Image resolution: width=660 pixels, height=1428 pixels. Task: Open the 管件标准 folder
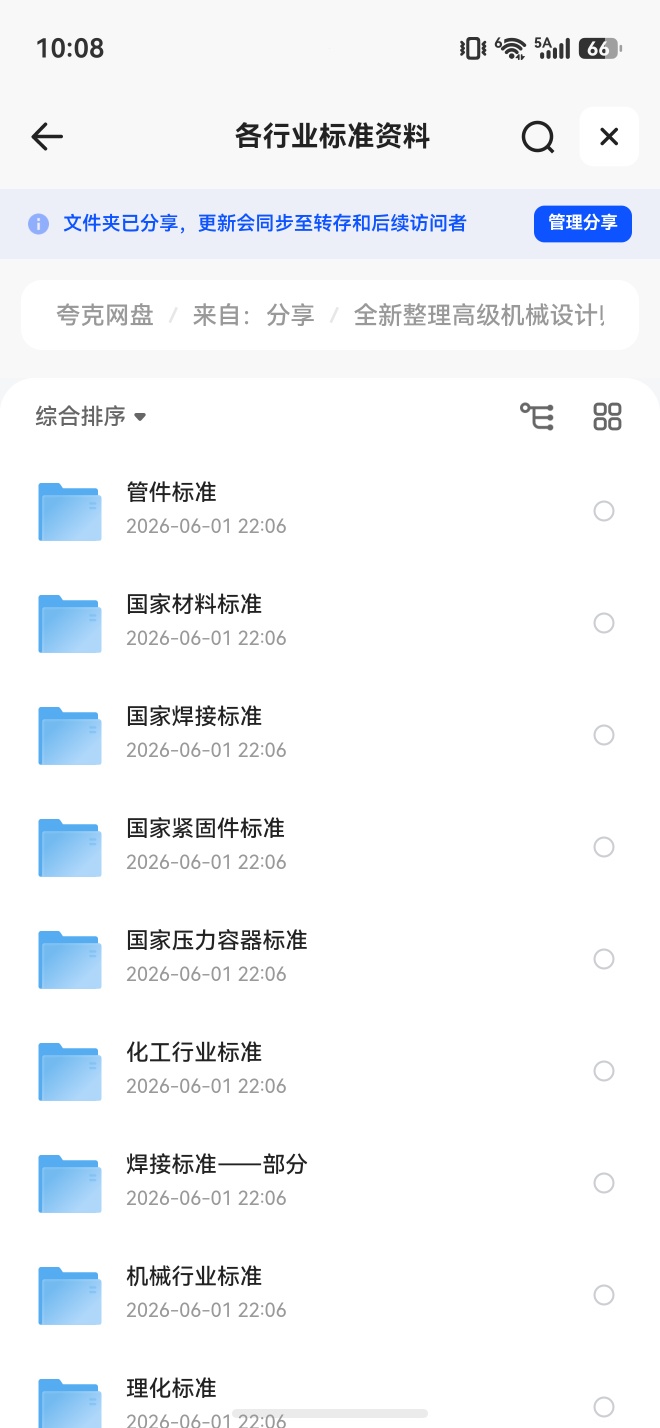pos(330,510)
